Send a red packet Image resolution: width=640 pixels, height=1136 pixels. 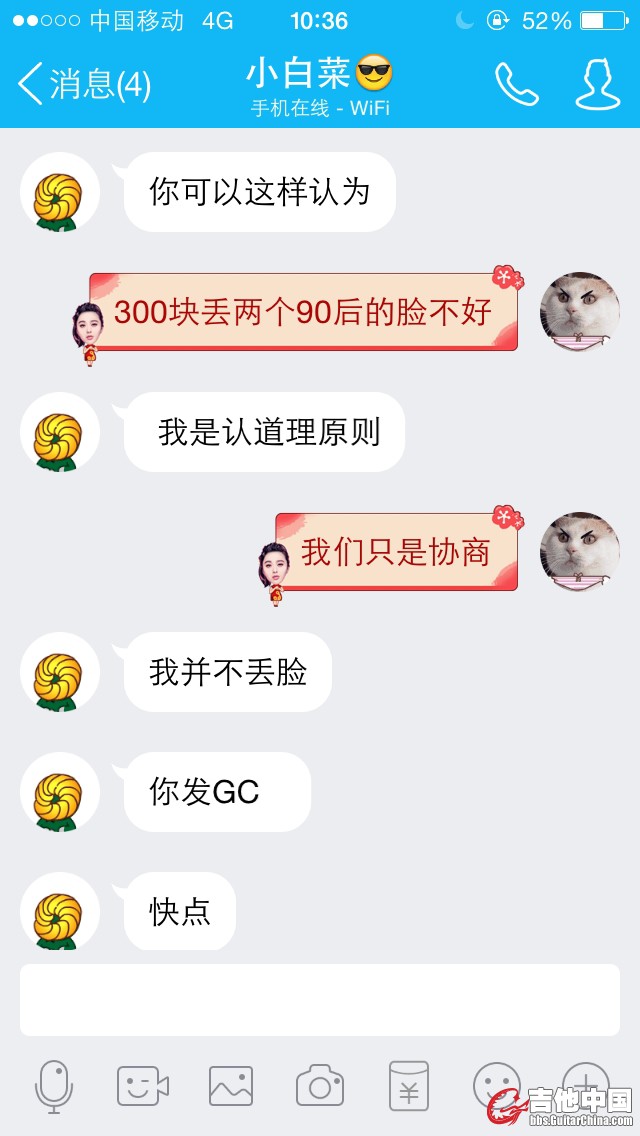(x=408, y=1086)
